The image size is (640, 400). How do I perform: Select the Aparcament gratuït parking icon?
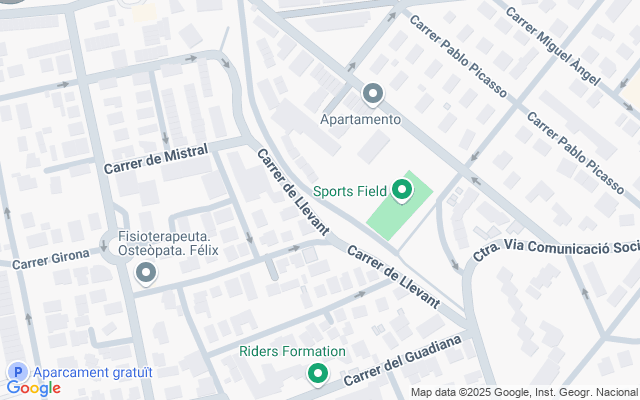(x=17, y=371)
